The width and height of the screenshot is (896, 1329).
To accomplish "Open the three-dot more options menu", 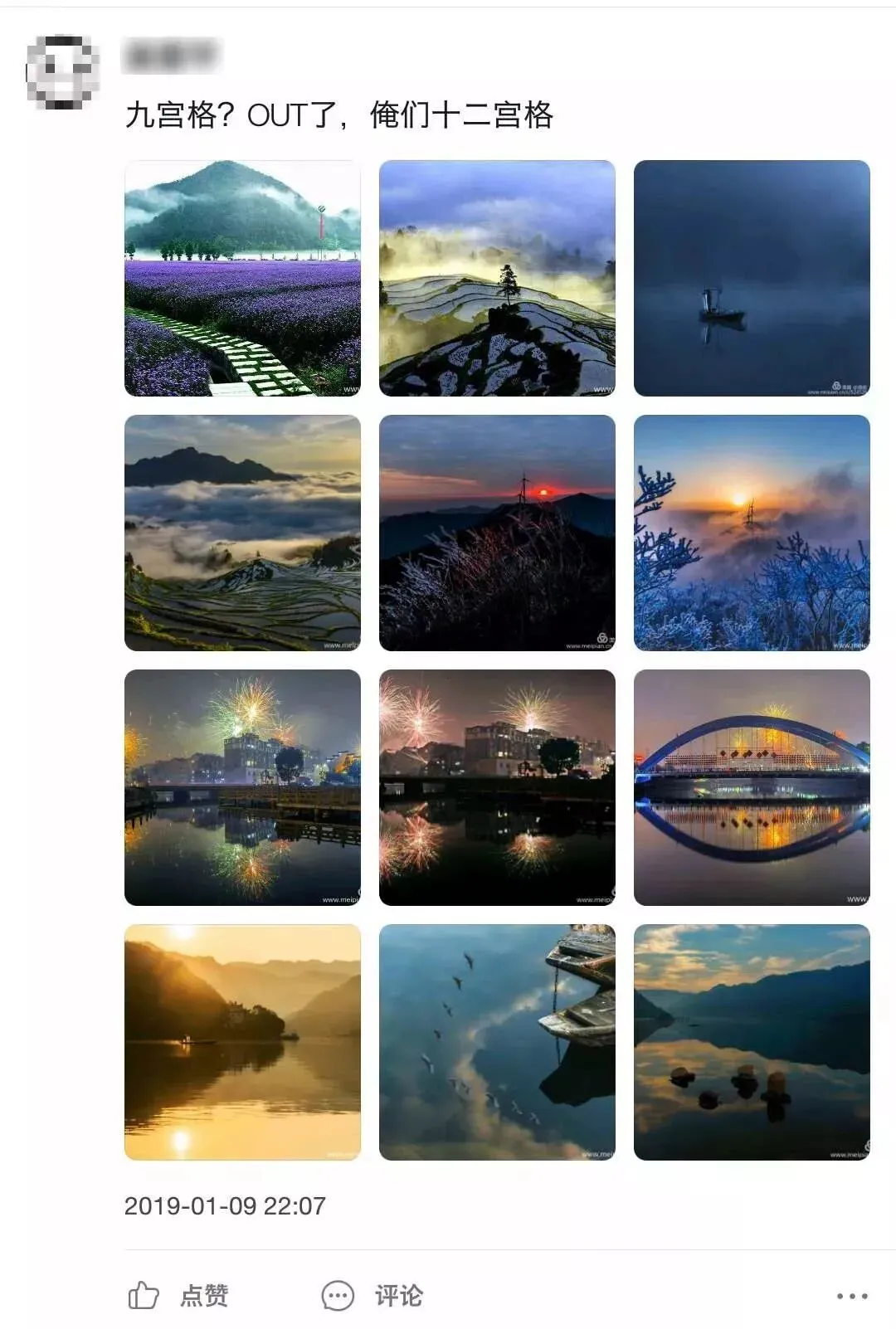I will (x=852, y=1296).
